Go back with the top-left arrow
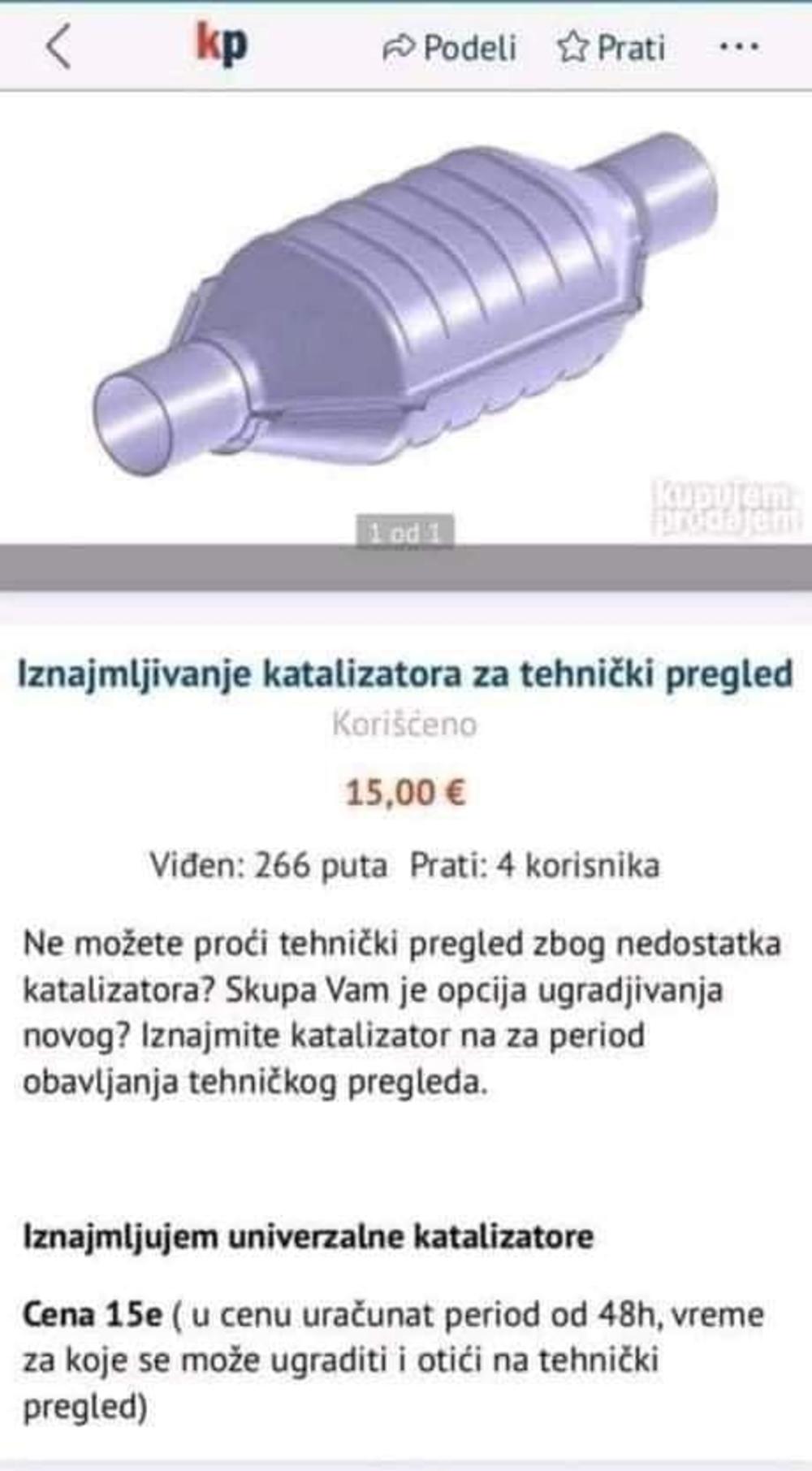 (58, 47)
